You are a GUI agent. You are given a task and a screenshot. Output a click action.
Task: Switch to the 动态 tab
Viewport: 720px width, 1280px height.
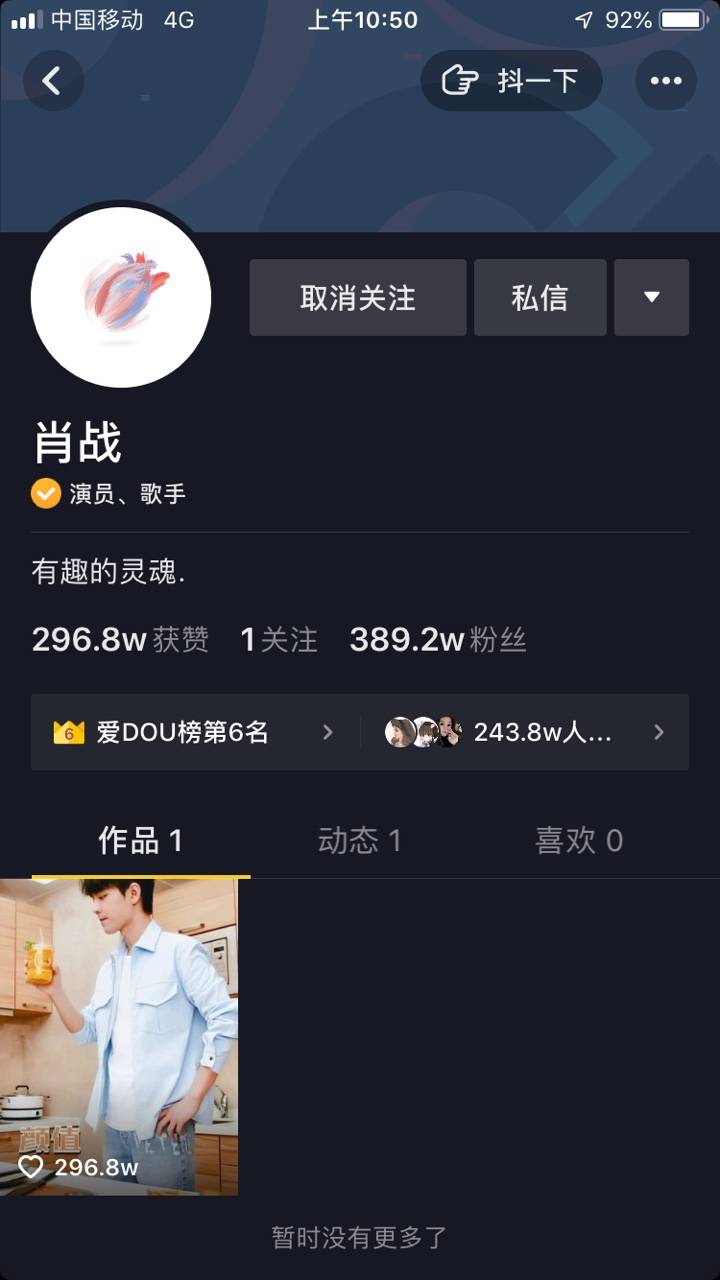359,841
